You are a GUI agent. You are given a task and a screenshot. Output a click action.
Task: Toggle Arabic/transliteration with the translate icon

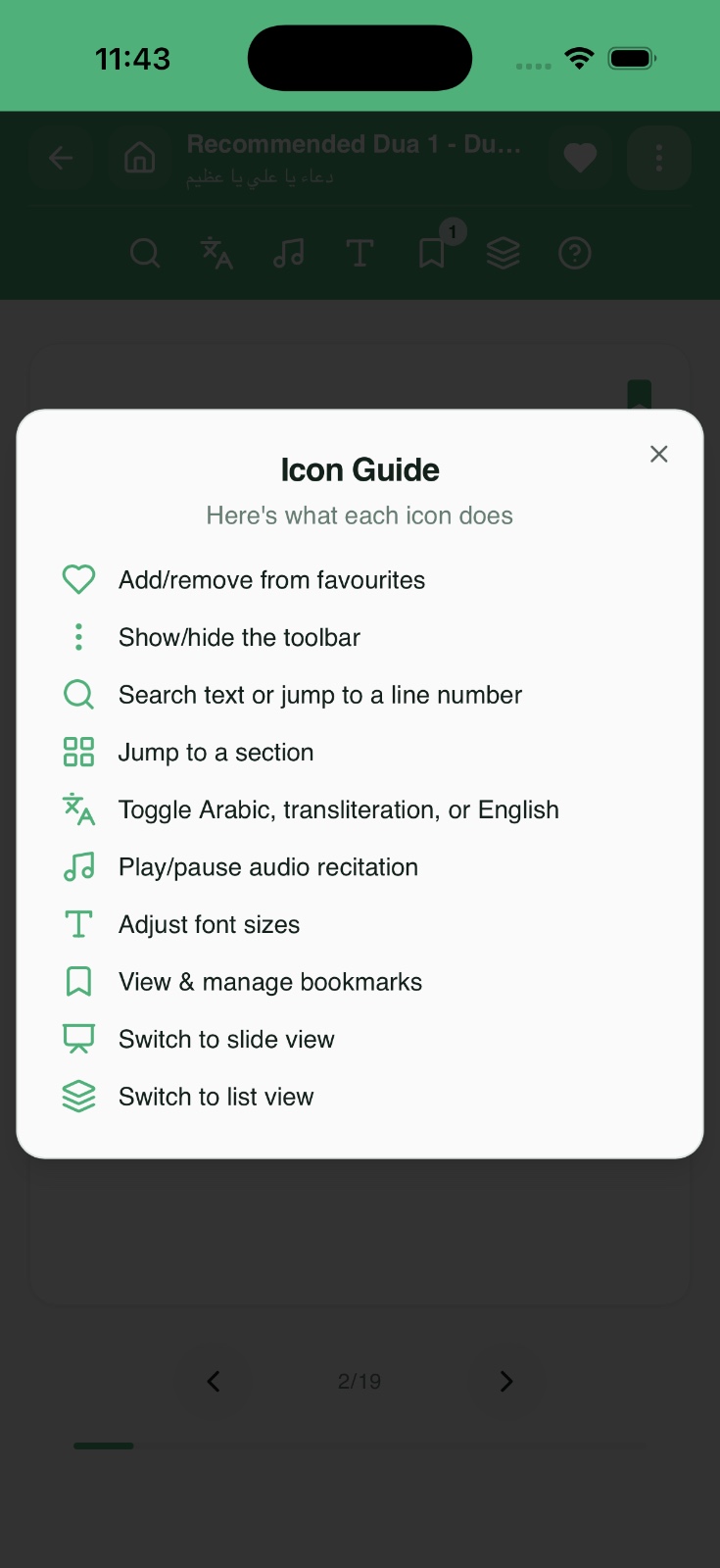coord(216,253)
